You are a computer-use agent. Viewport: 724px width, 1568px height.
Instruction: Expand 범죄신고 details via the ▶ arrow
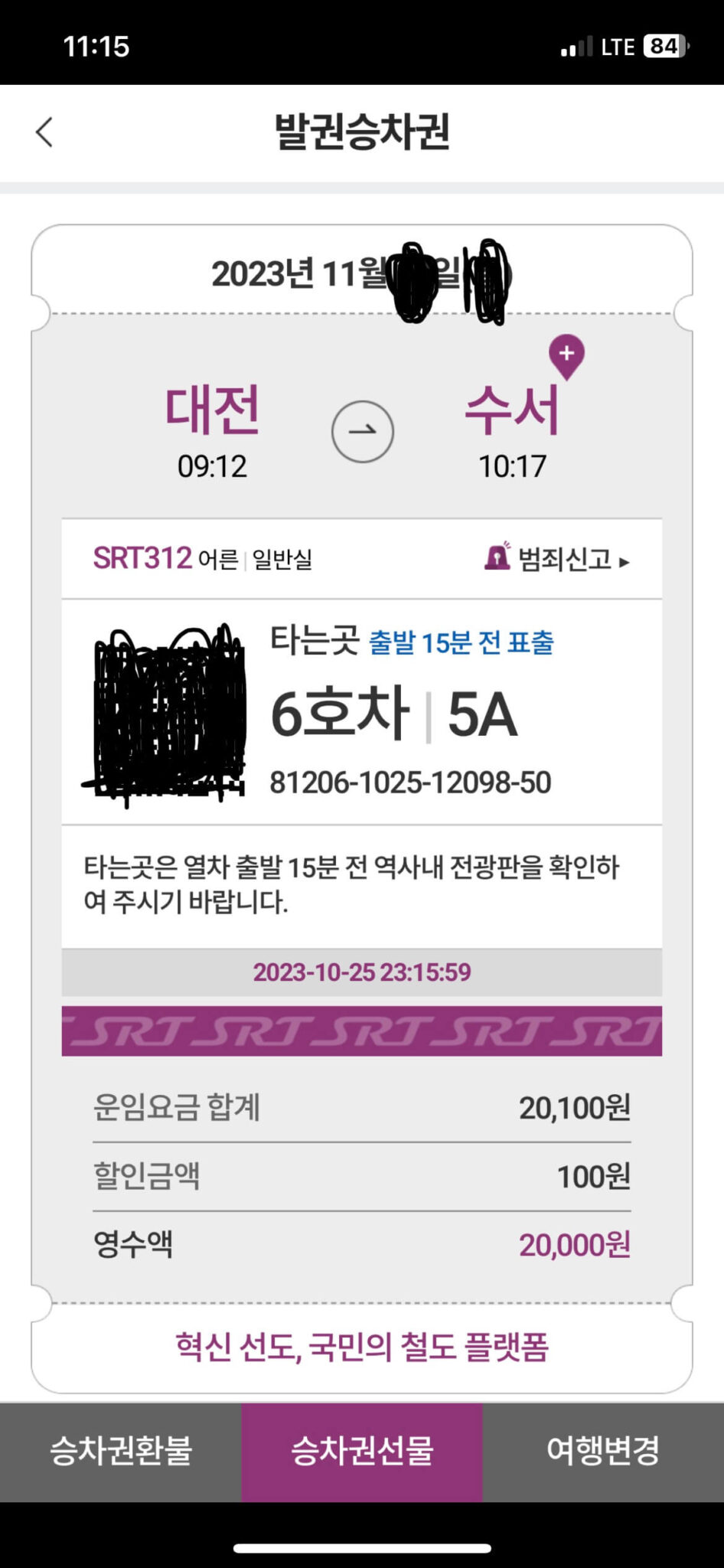coord(626,560)
